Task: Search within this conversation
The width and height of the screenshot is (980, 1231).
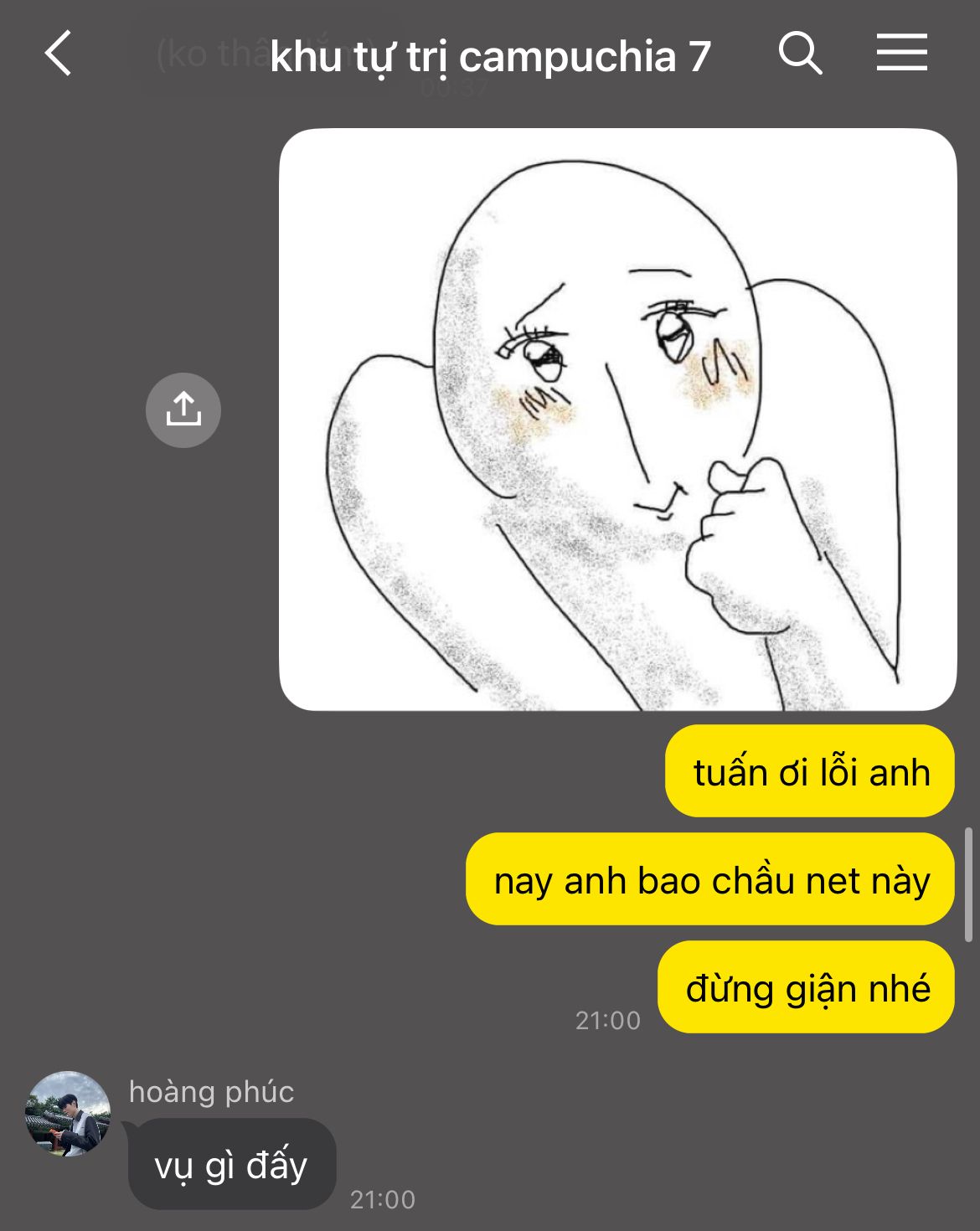Action: pos(800,54)
